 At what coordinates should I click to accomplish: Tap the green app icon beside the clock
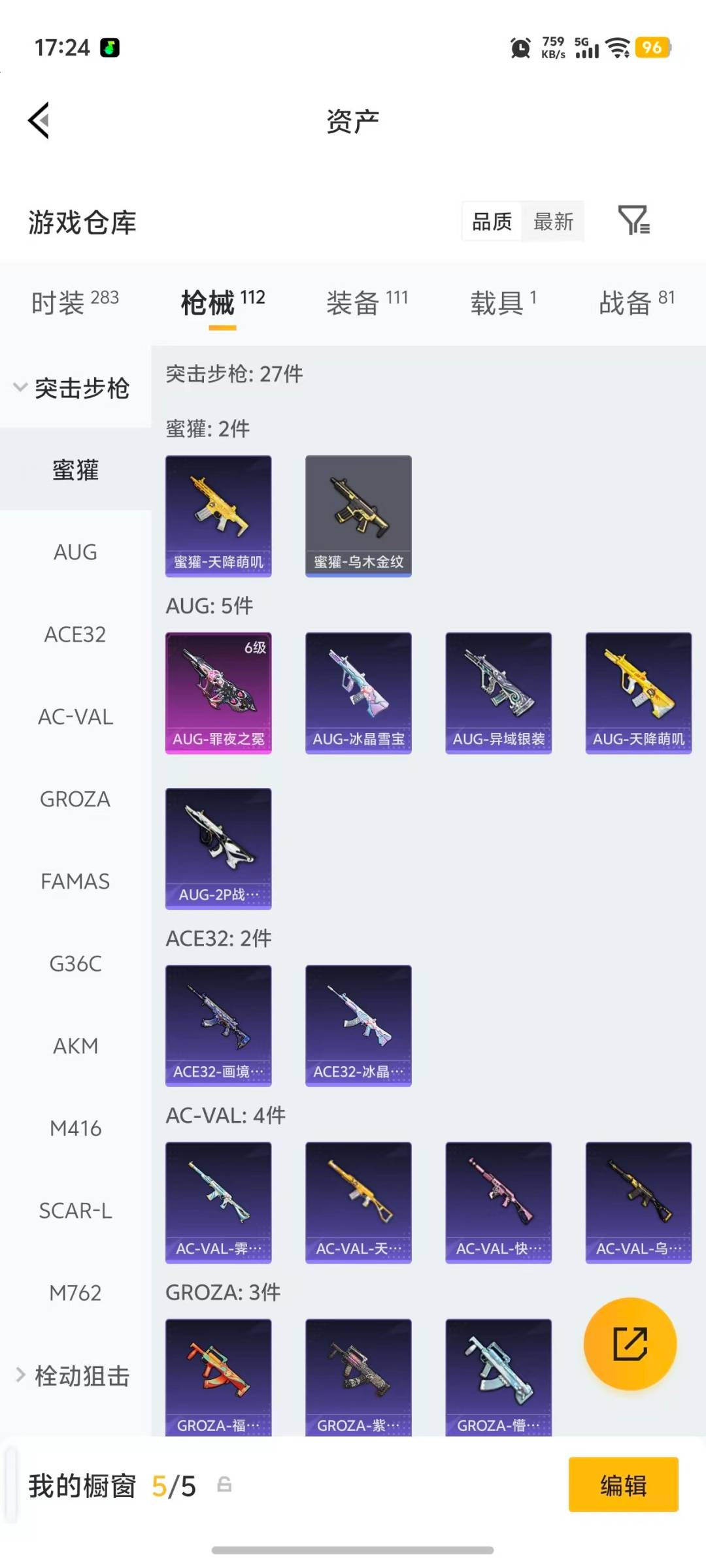[110, 48]
